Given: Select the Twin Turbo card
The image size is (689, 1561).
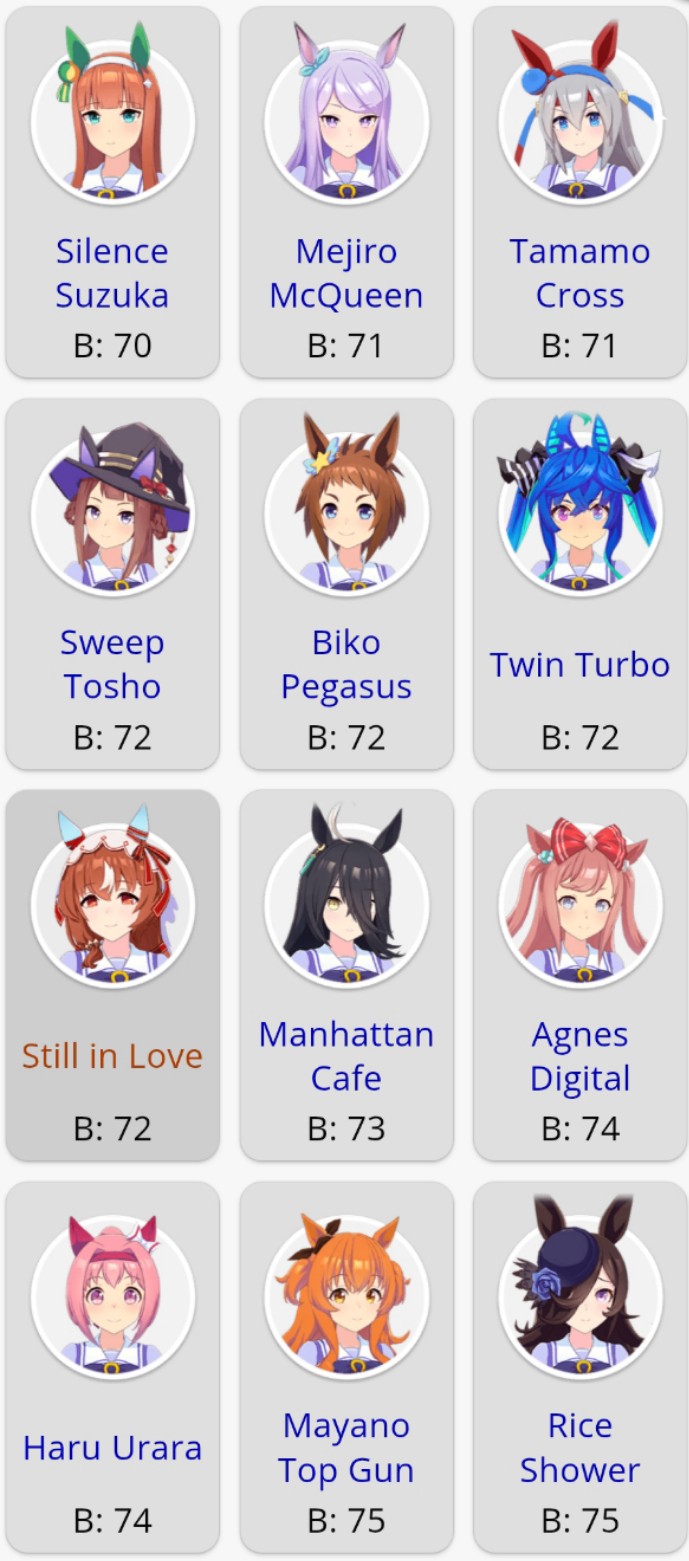Looking at the screenshot, I should coord(580,584).
